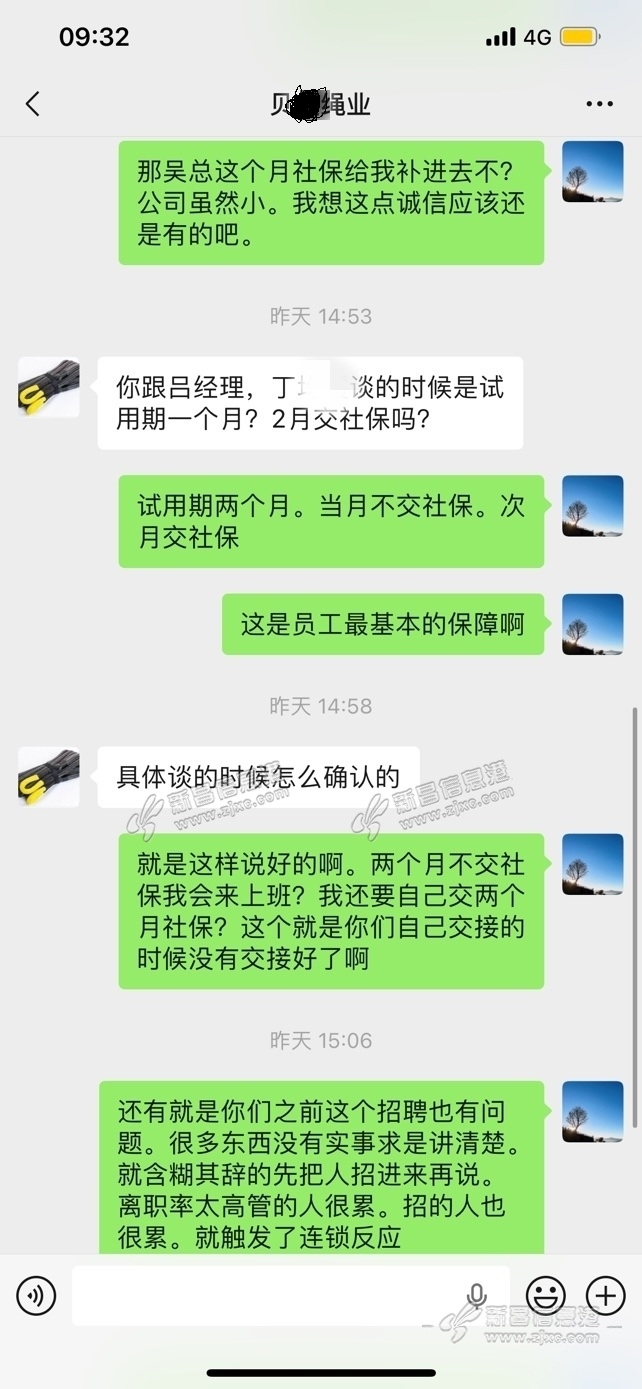Switch to voice message input
The height and width of the screenshot is (1389, 642).
pyautogui.click(x=36, y=1297)
